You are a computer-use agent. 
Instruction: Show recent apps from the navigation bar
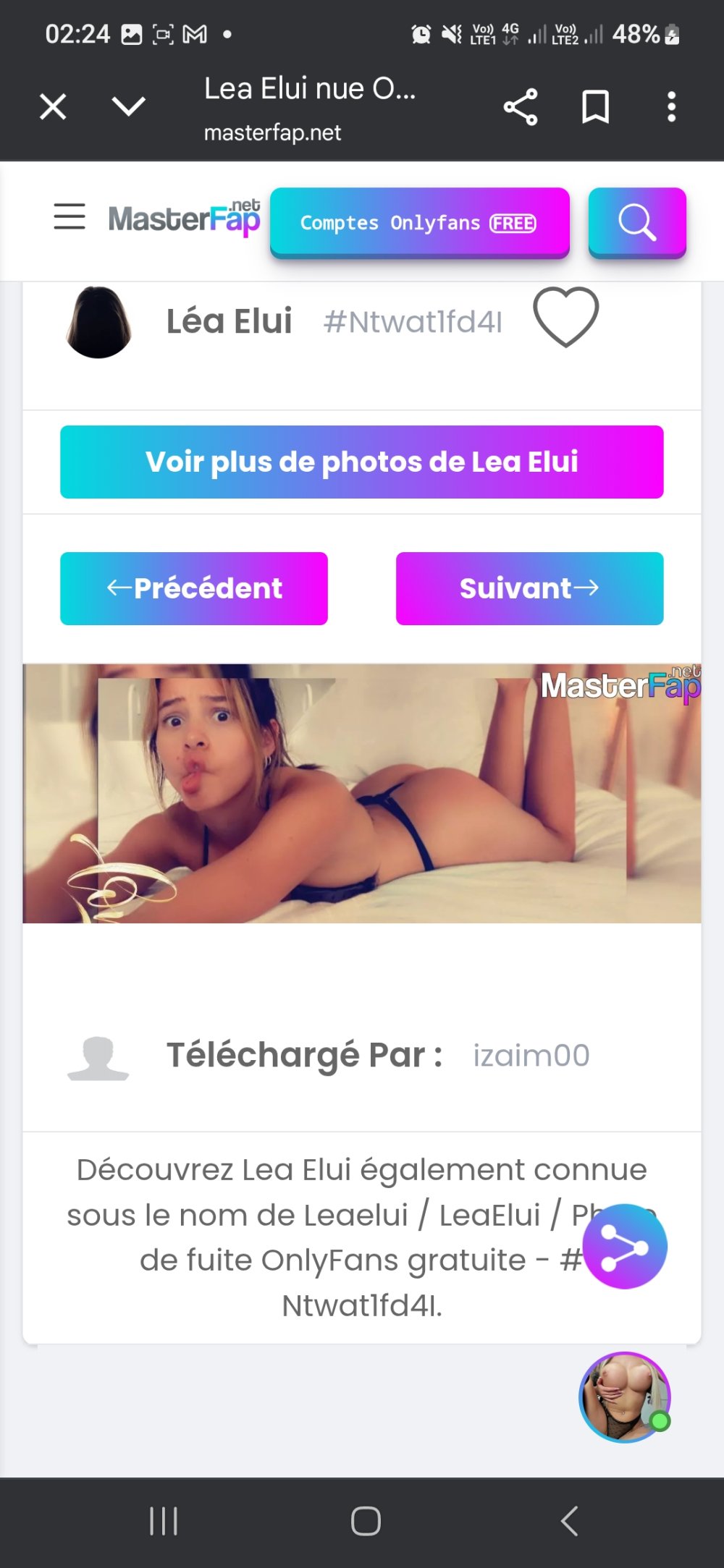click(164, 1521)
